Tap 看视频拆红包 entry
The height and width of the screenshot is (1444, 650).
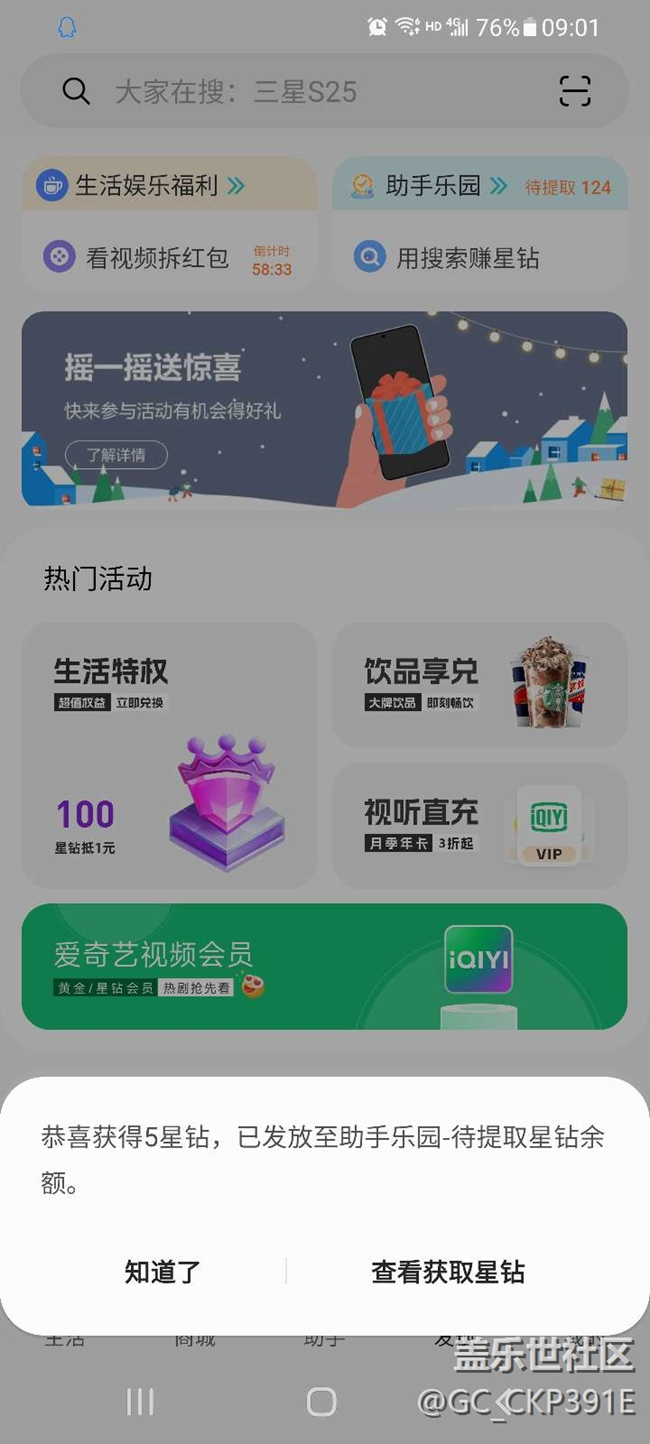tap(155, 258)
